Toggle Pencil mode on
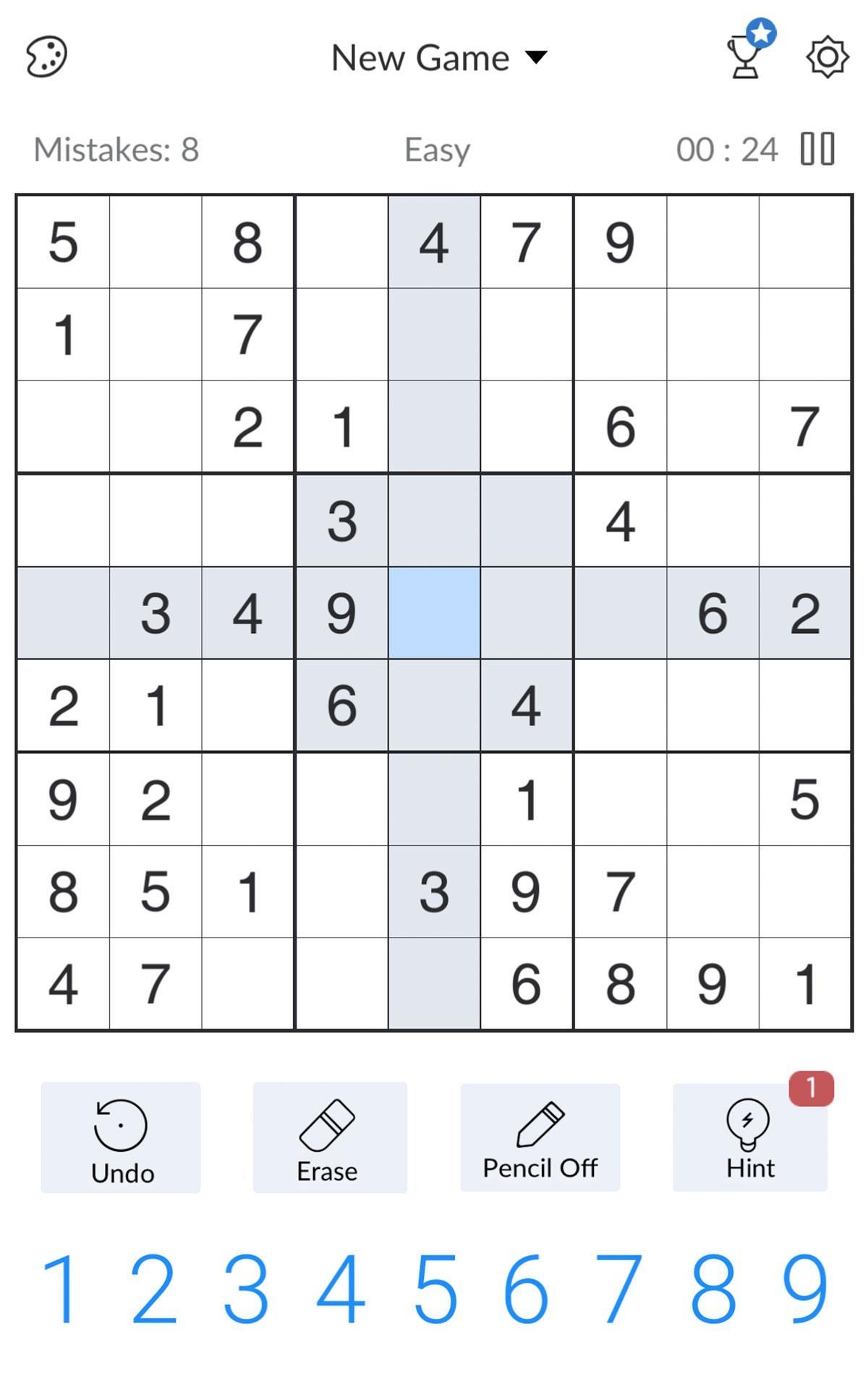Screen dimensions: 868x1389 540,1137
